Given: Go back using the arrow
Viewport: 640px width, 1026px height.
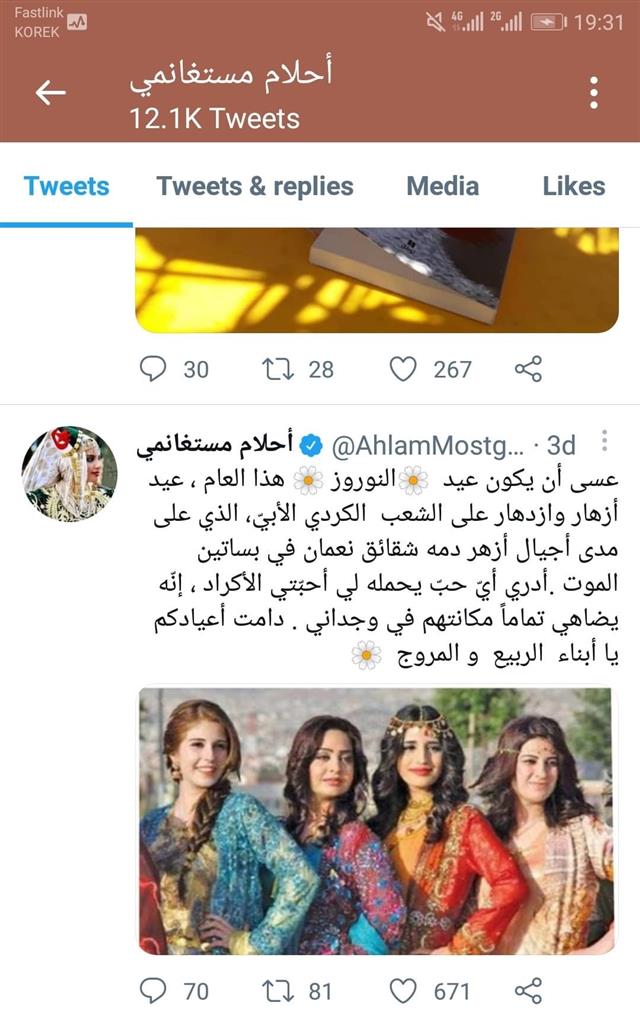Looking at the screenshot, I should coord(51,93).
